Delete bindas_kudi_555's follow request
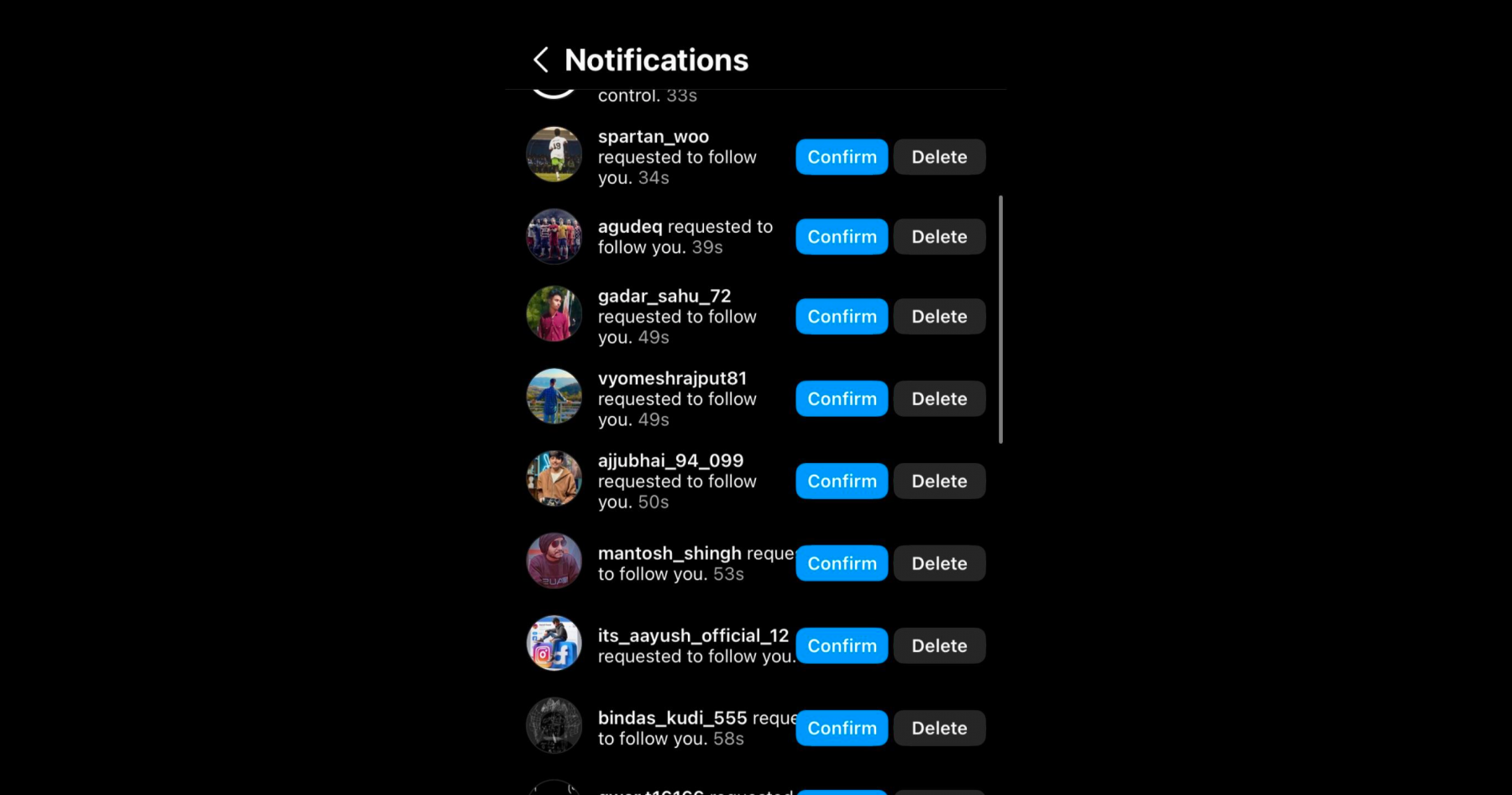This screenshot has width=1512, height=795. coord(939,729)
